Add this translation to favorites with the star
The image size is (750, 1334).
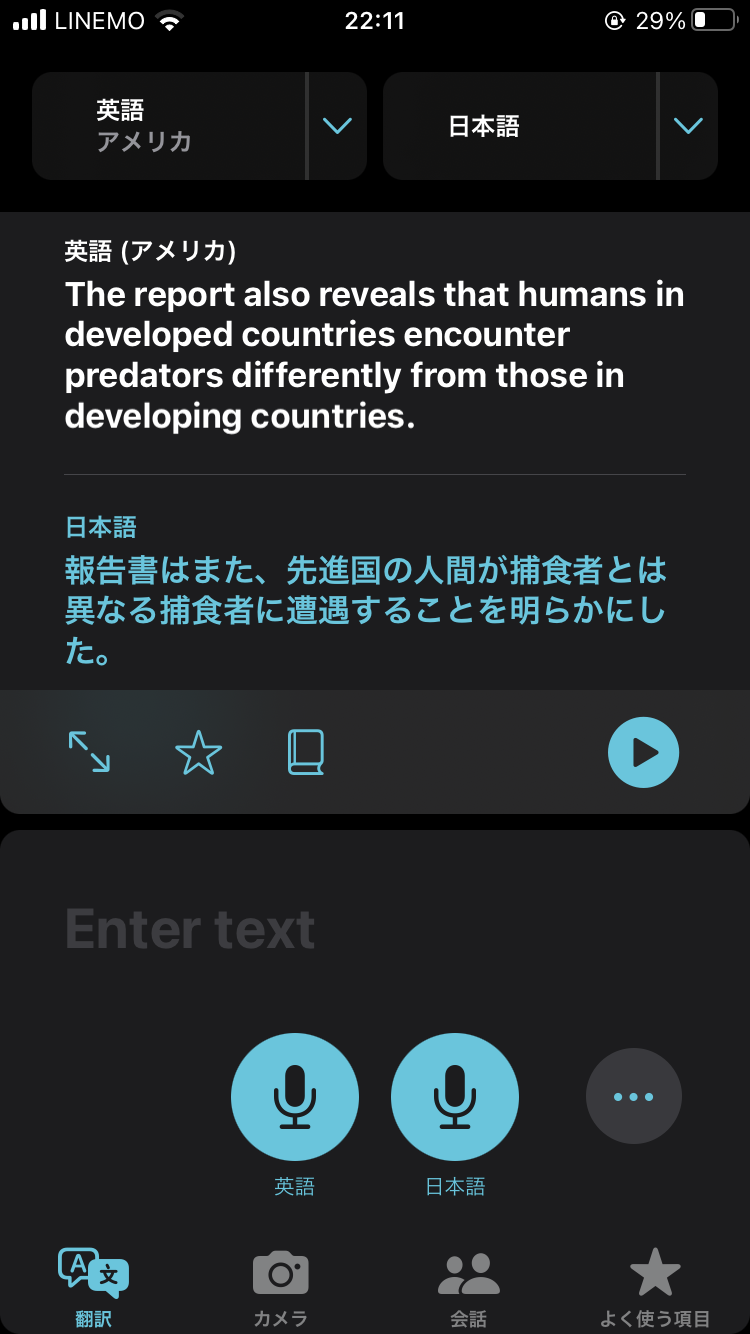tap(198, 752)
